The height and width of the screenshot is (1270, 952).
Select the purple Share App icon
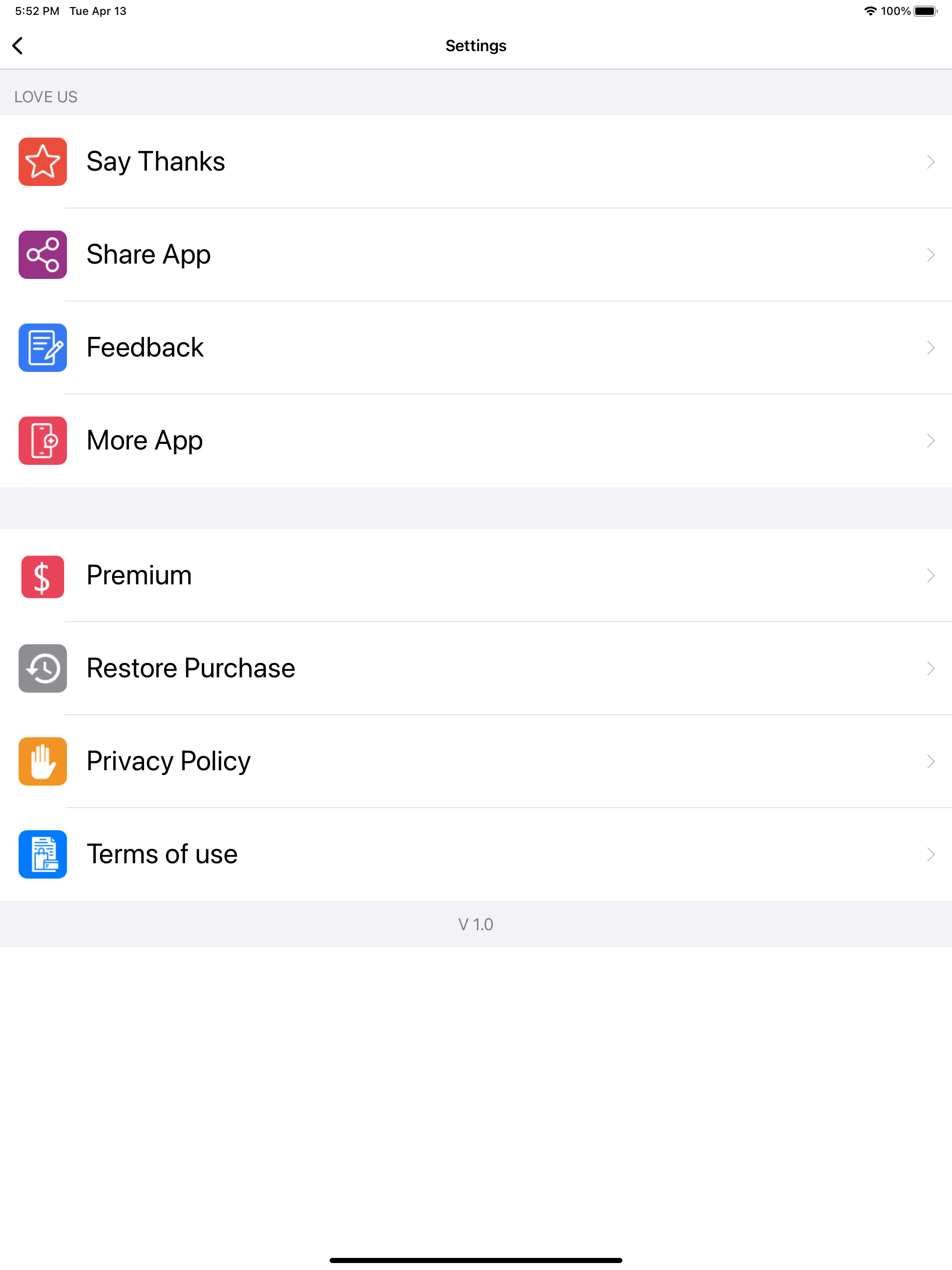click(42, 254)
